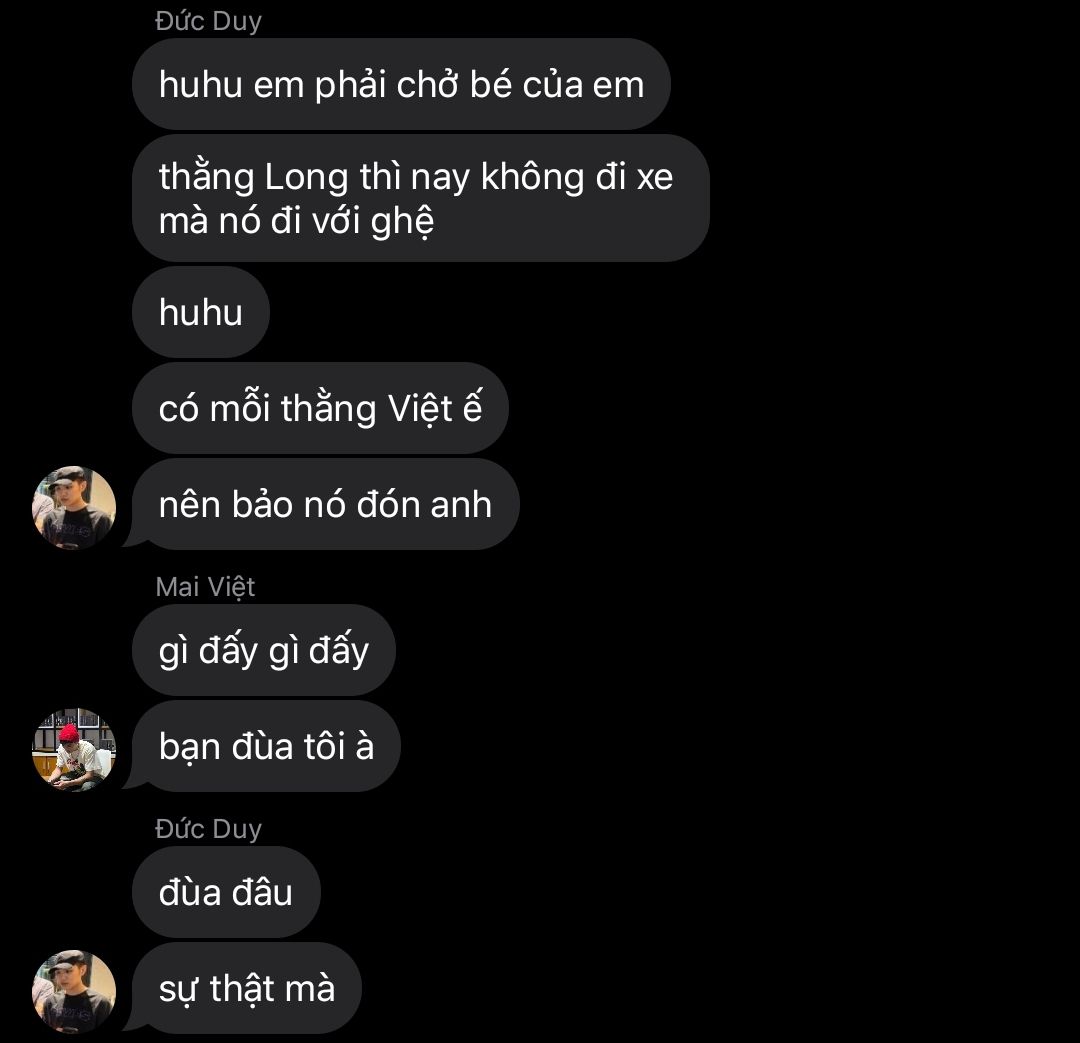Open Đức Duy's avatar beside "nên bảo nó đón anh"
The width and height of the screenshot is (1080, 1043).
(74, 507)
